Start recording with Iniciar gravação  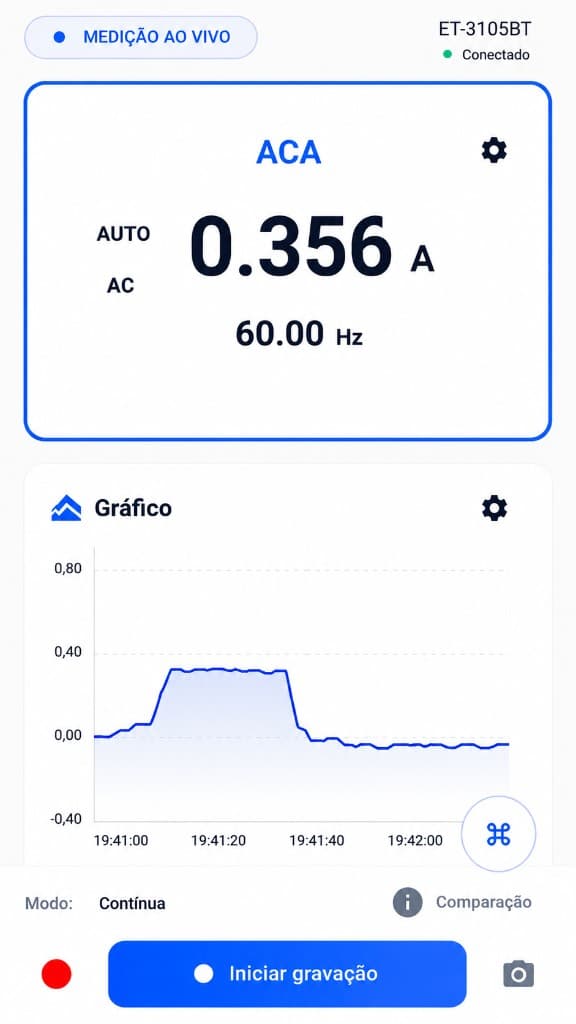tap(287, 974)
